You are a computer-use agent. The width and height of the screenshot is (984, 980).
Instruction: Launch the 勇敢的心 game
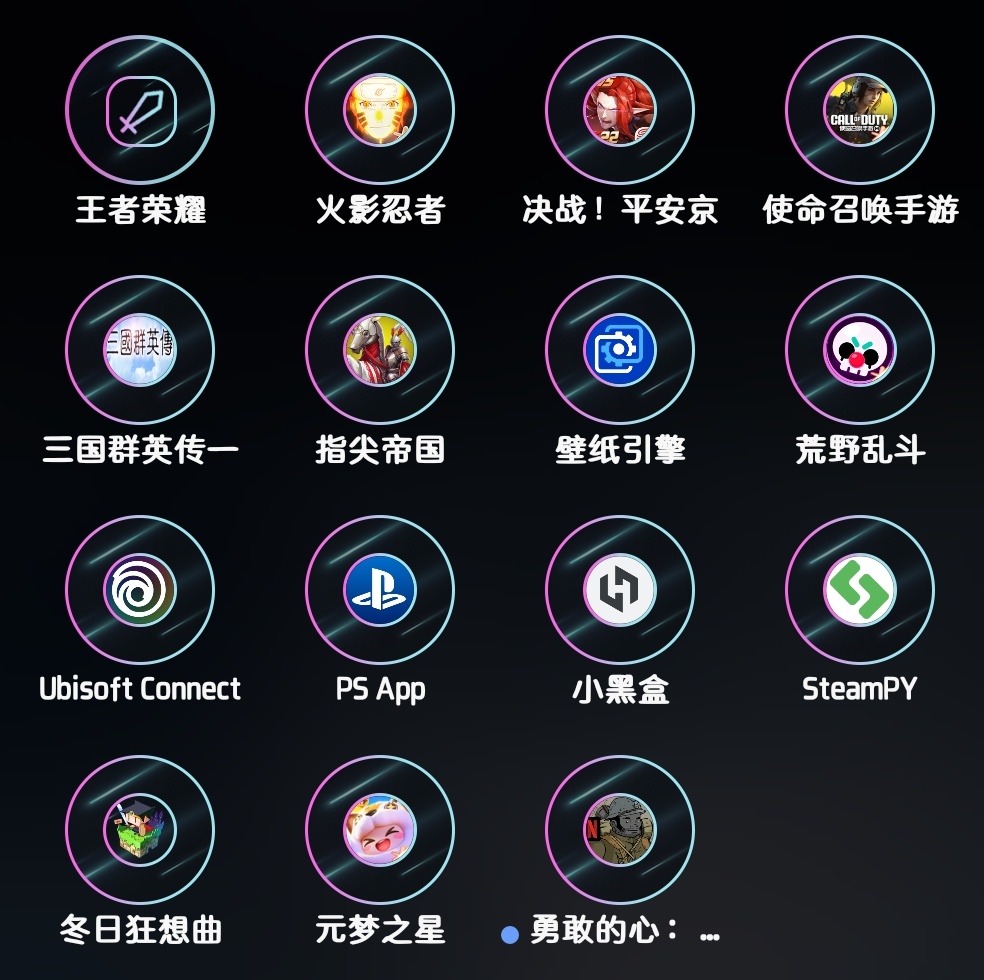[x=620, y=830]
